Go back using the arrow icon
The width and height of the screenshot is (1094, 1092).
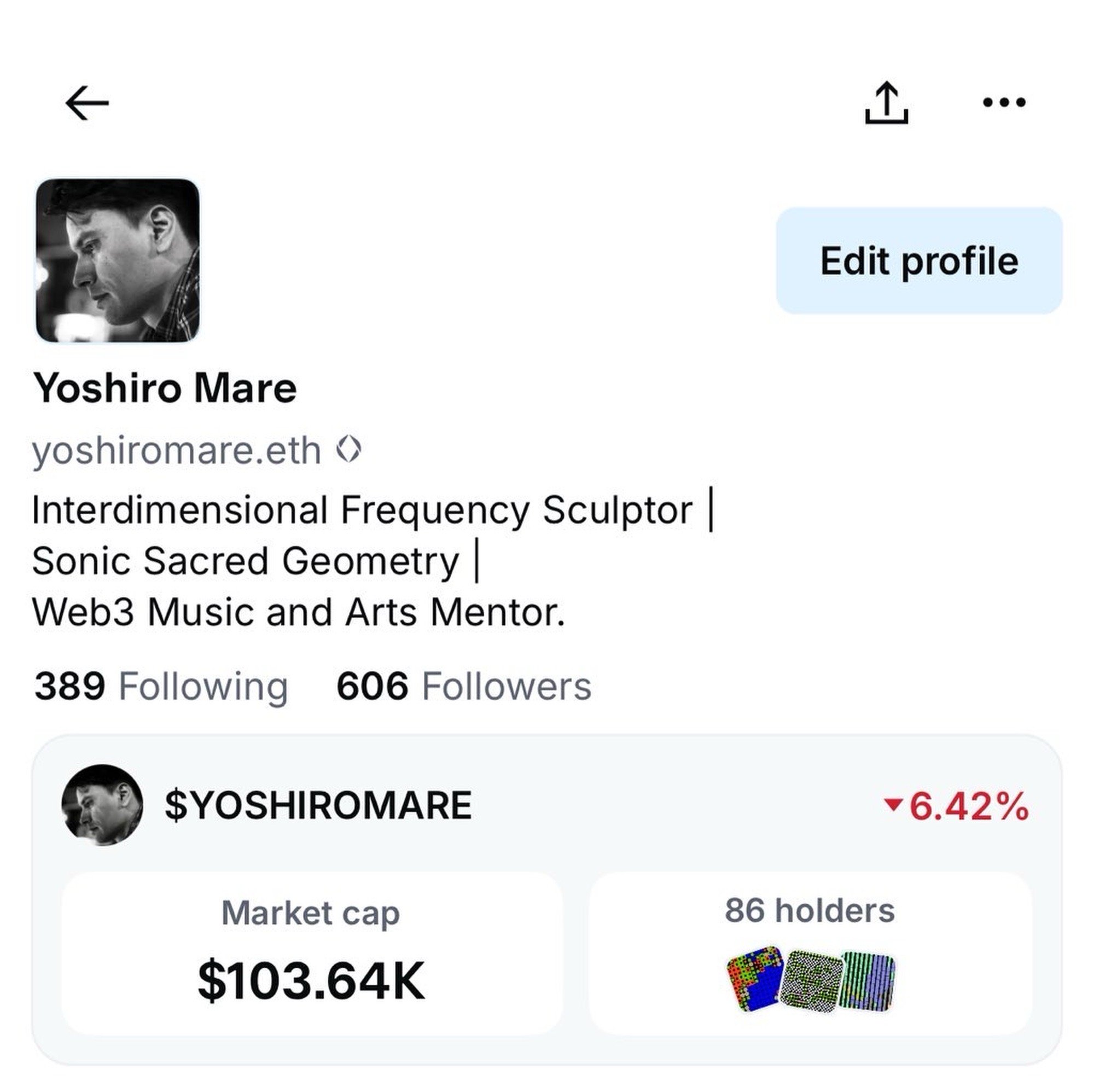(86, 103)
